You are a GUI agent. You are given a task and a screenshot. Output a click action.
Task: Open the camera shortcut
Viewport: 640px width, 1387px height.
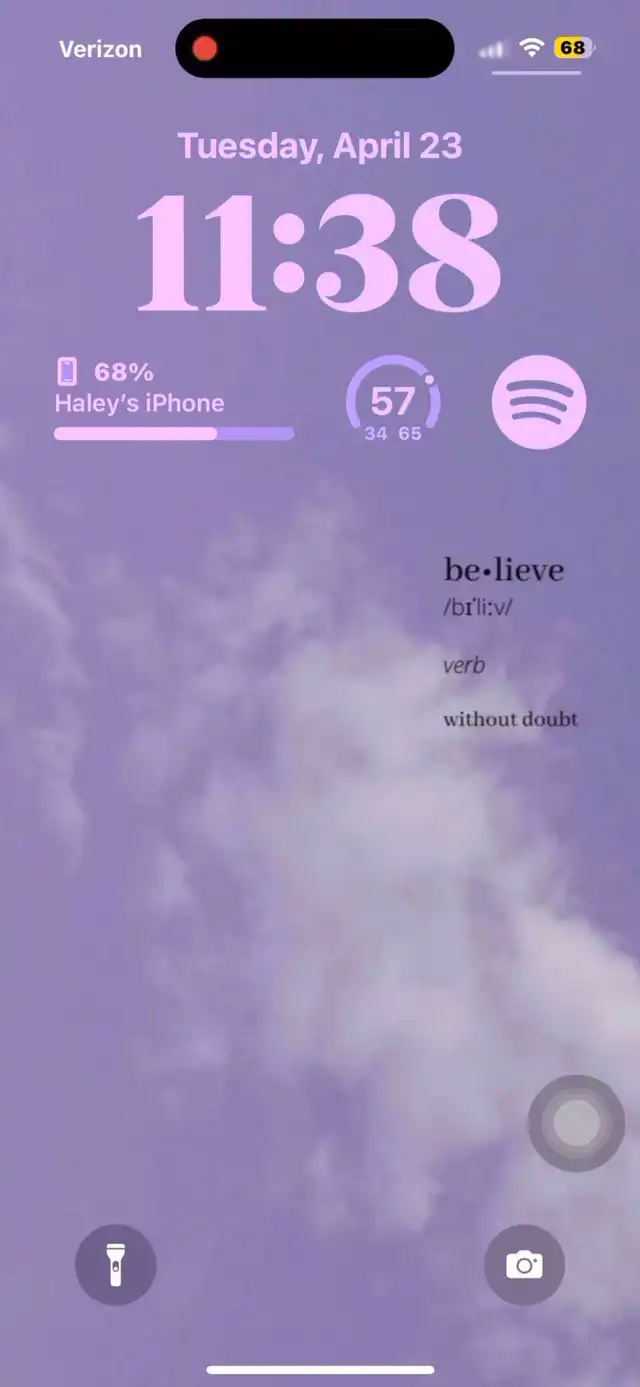(x=524, y=1265)
